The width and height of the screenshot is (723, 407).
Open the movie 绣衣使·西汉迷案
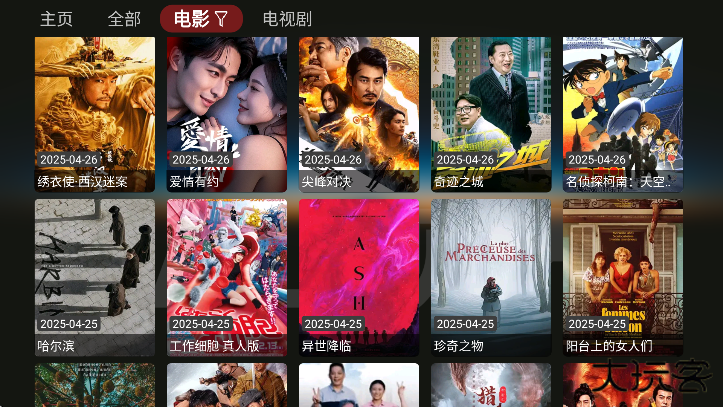coord(95,113)
